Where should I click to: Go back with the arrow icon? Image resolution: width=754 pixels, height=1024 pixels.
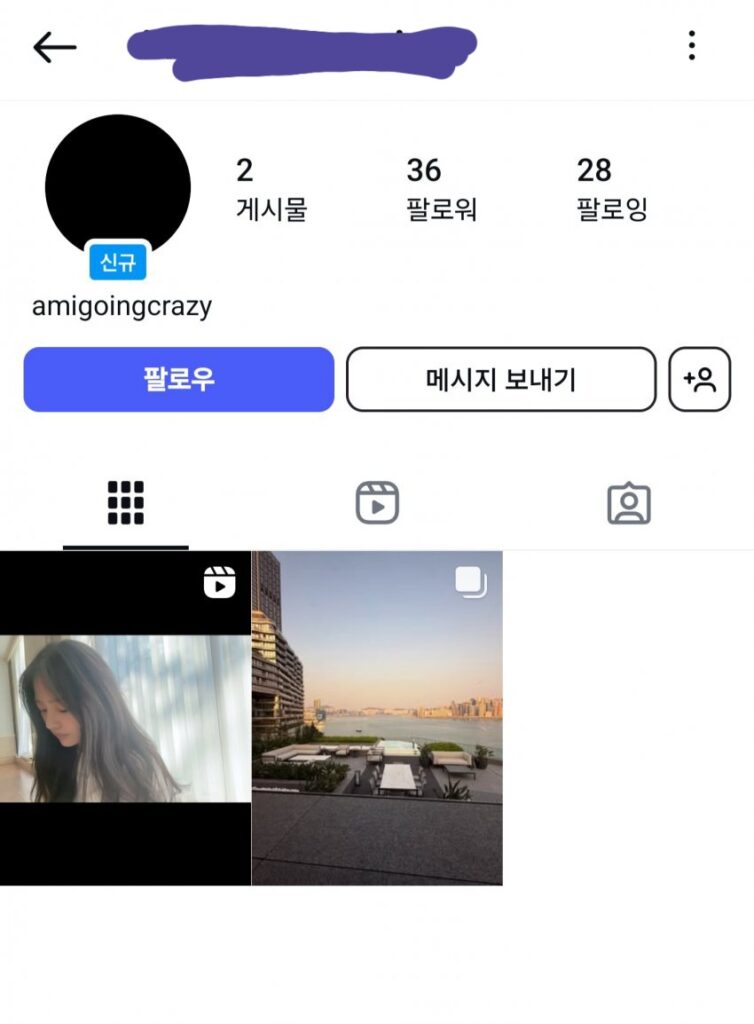54,46
